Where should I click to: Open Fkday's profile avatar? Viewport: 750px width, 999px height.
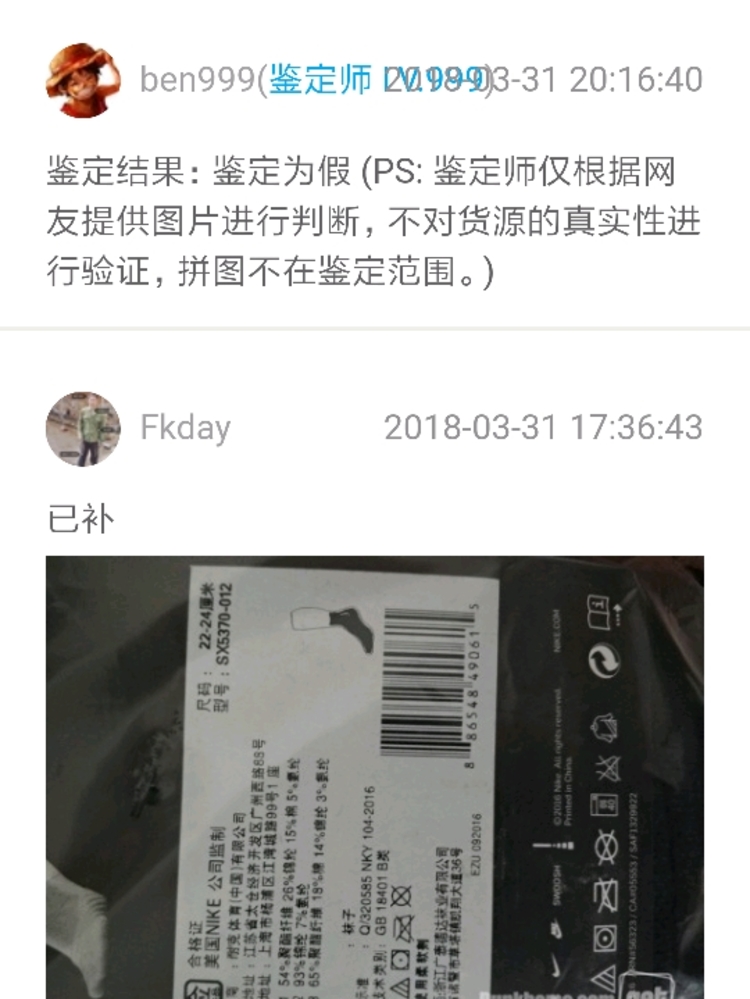83,429
